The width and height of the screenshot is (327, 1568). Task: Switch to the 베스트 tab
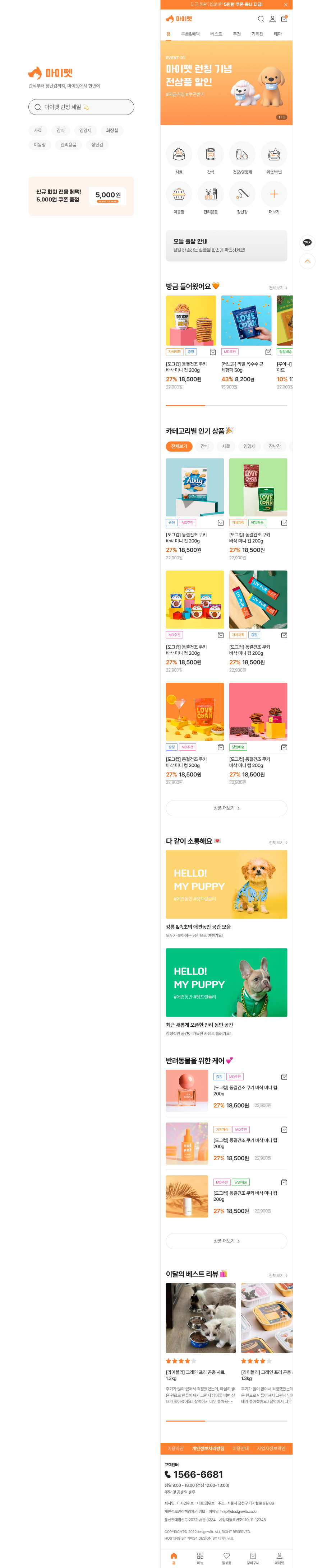(x=216, y=34)
